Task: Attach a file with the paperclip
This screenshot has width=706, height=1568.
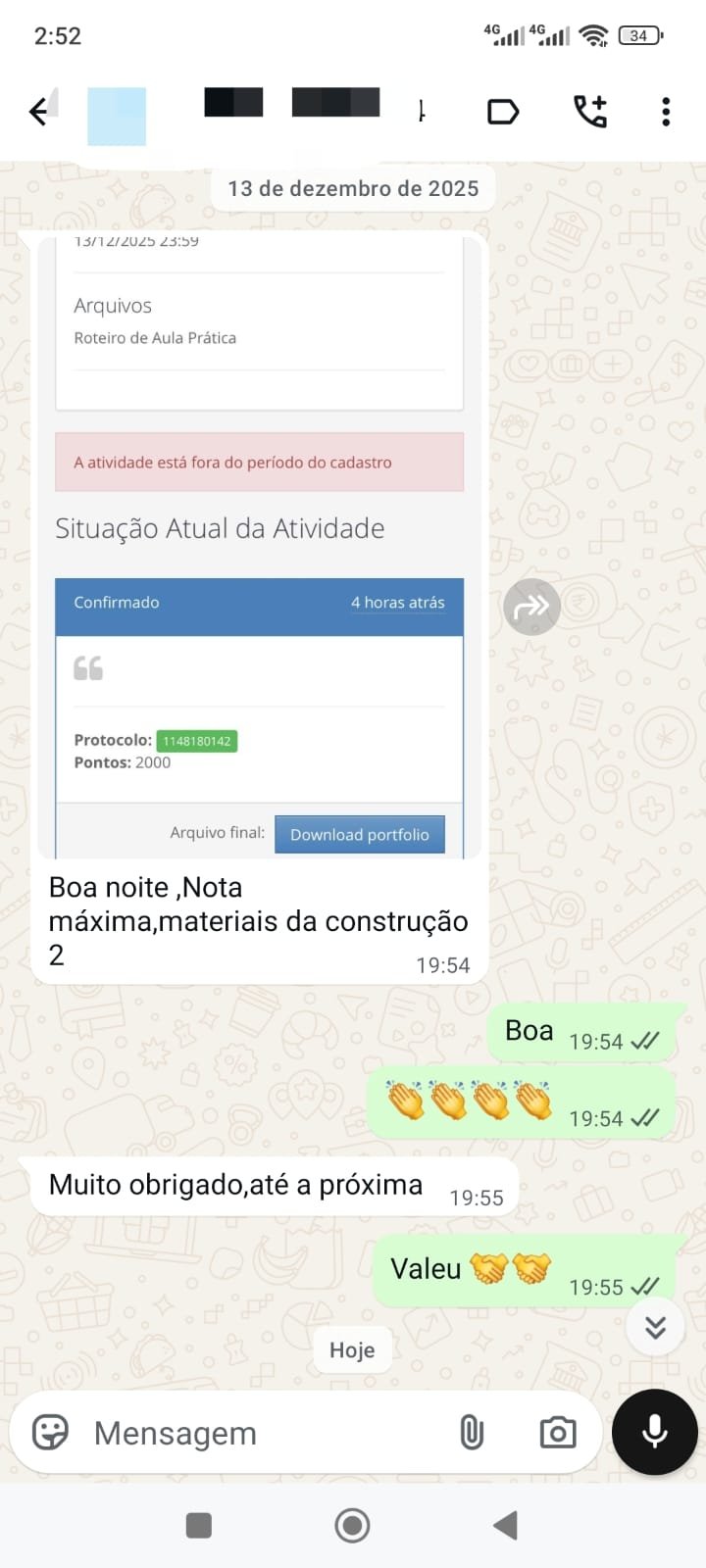Action: click(x=472, y=1433)
